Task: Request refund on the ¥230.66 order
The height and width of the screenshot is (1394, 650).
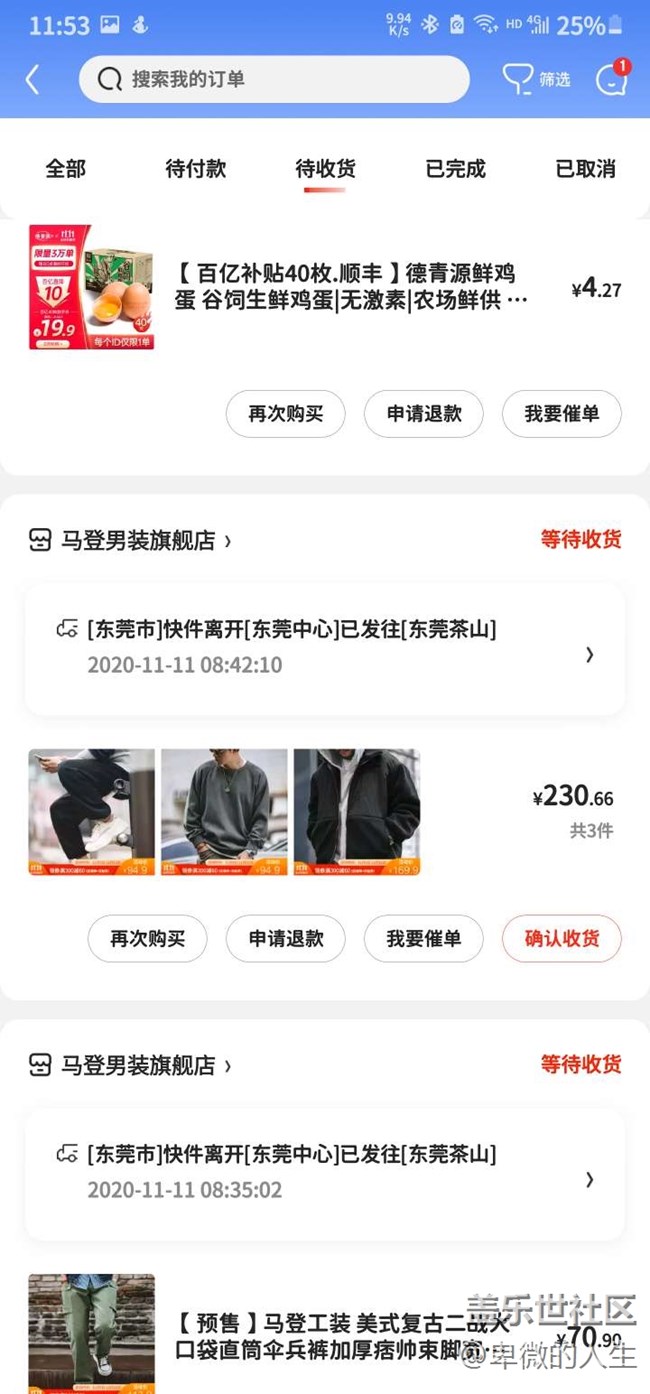Action: coord(286,939)
